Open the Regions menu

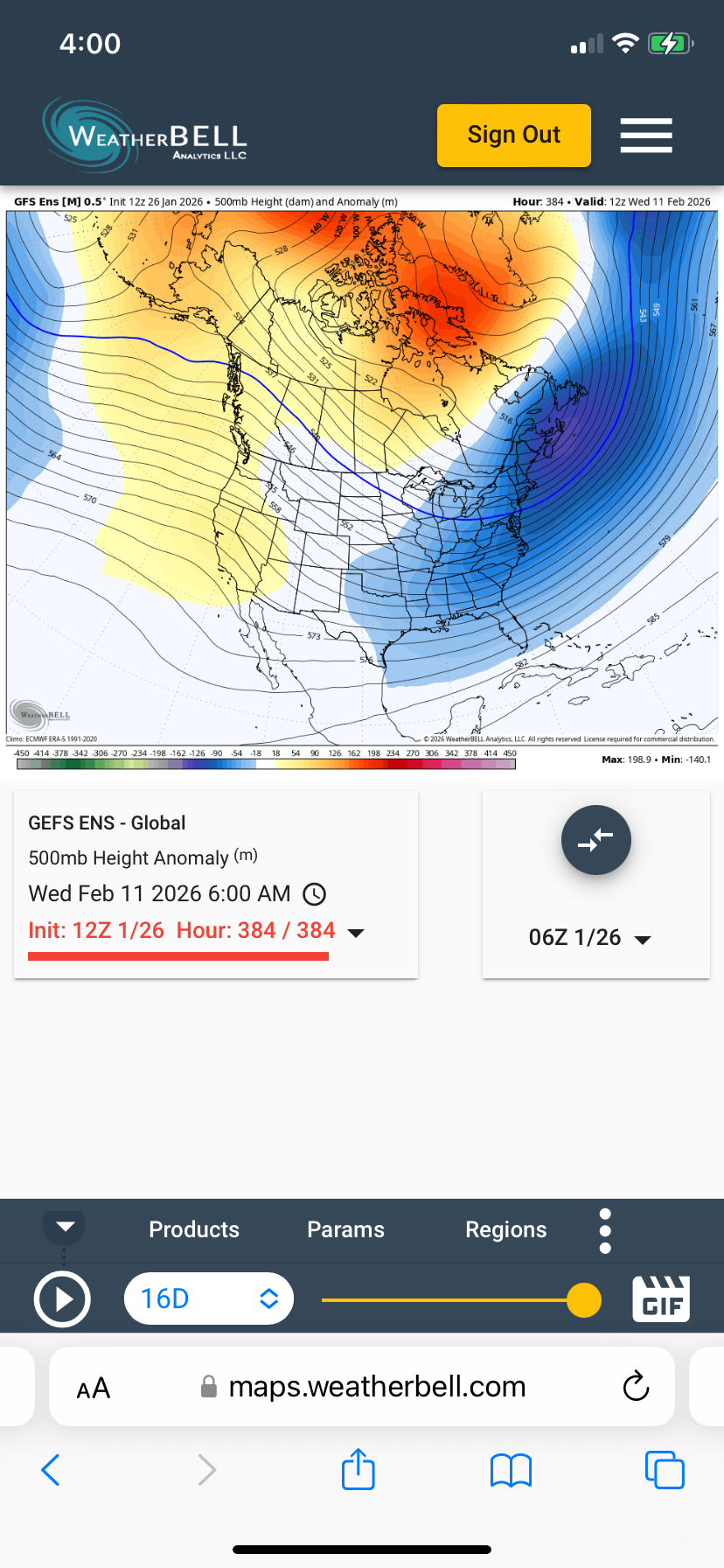coord(505,1229)
